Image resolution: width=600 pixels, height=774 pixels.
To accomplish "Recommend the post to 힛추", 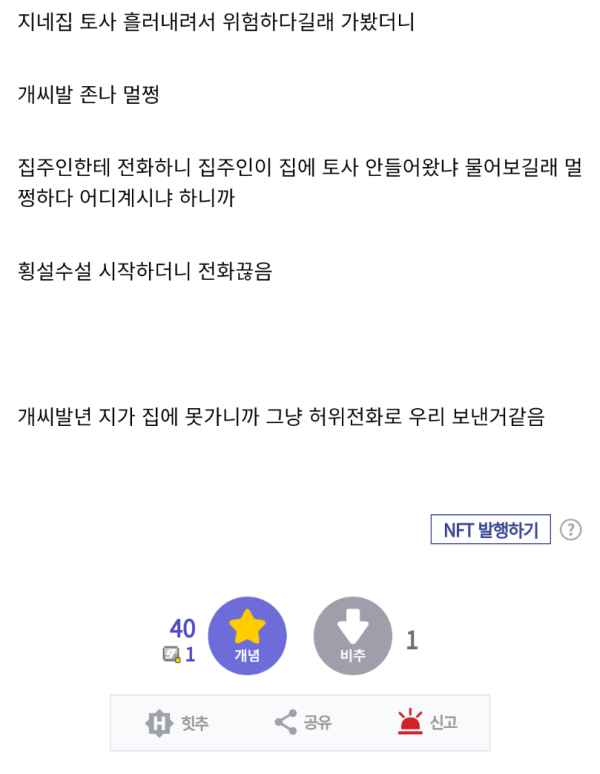I will tap(177, 722).
